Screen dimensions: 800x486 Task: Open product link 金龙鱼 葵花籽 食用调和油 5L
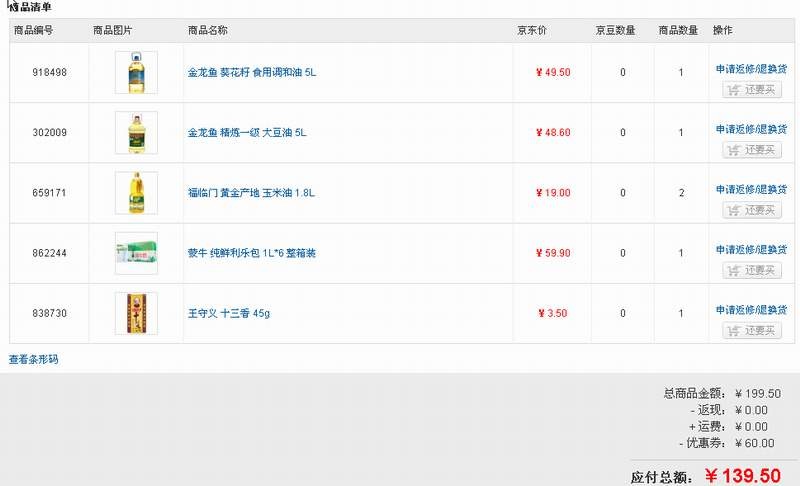(x=252, y=73)
